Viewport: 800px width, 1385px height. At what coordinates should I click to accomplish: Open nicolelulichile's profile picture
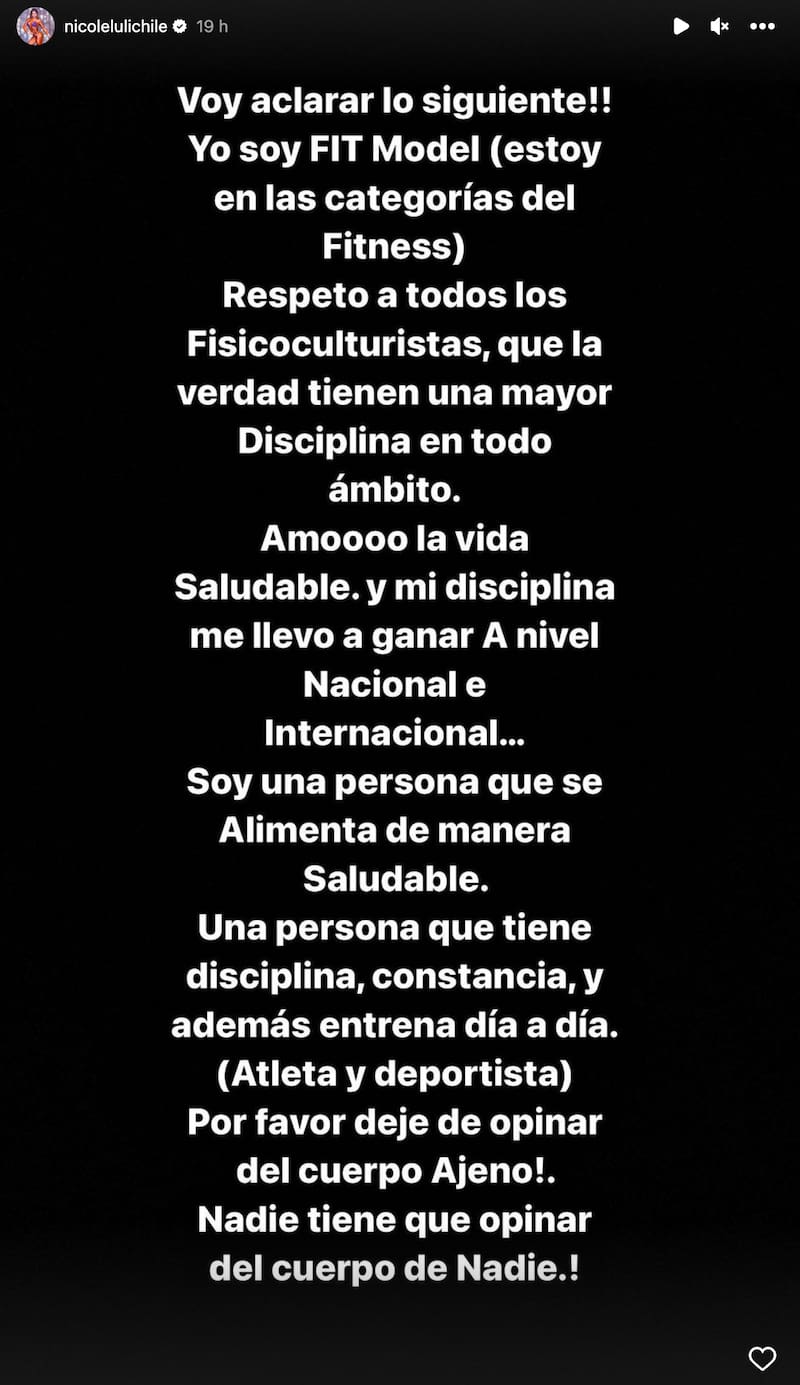pos(35,27)
